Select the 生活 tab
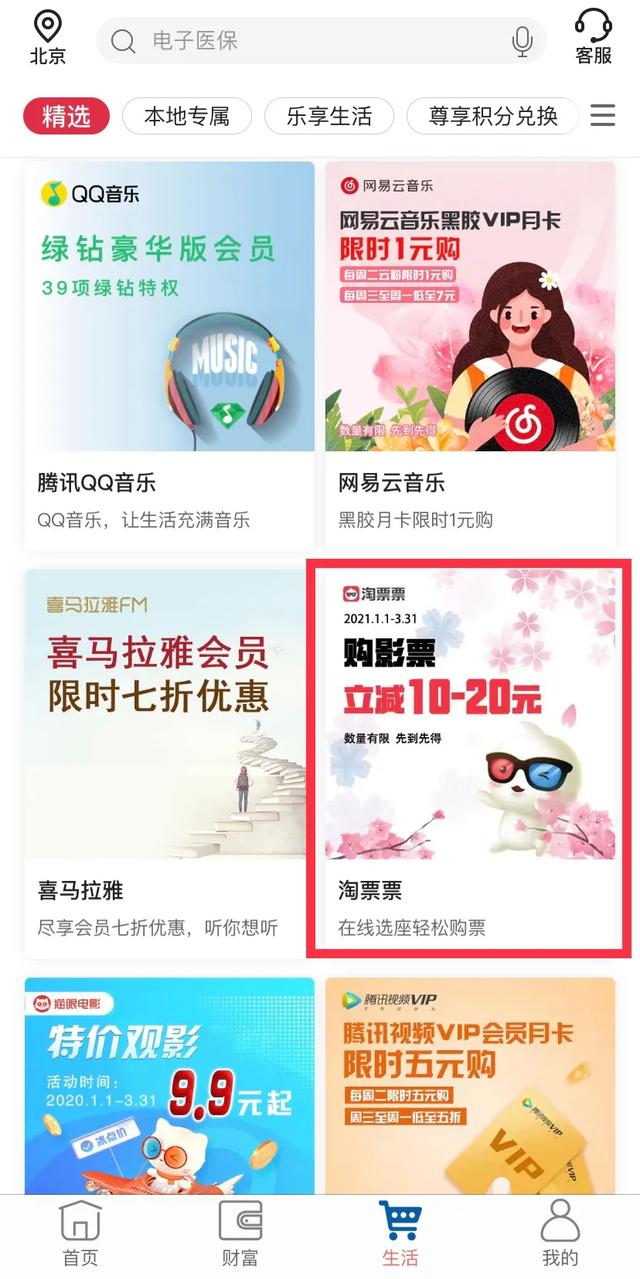Image resolution: width=640 pixels, height=1279 pixels. [x=400, y=1235]
